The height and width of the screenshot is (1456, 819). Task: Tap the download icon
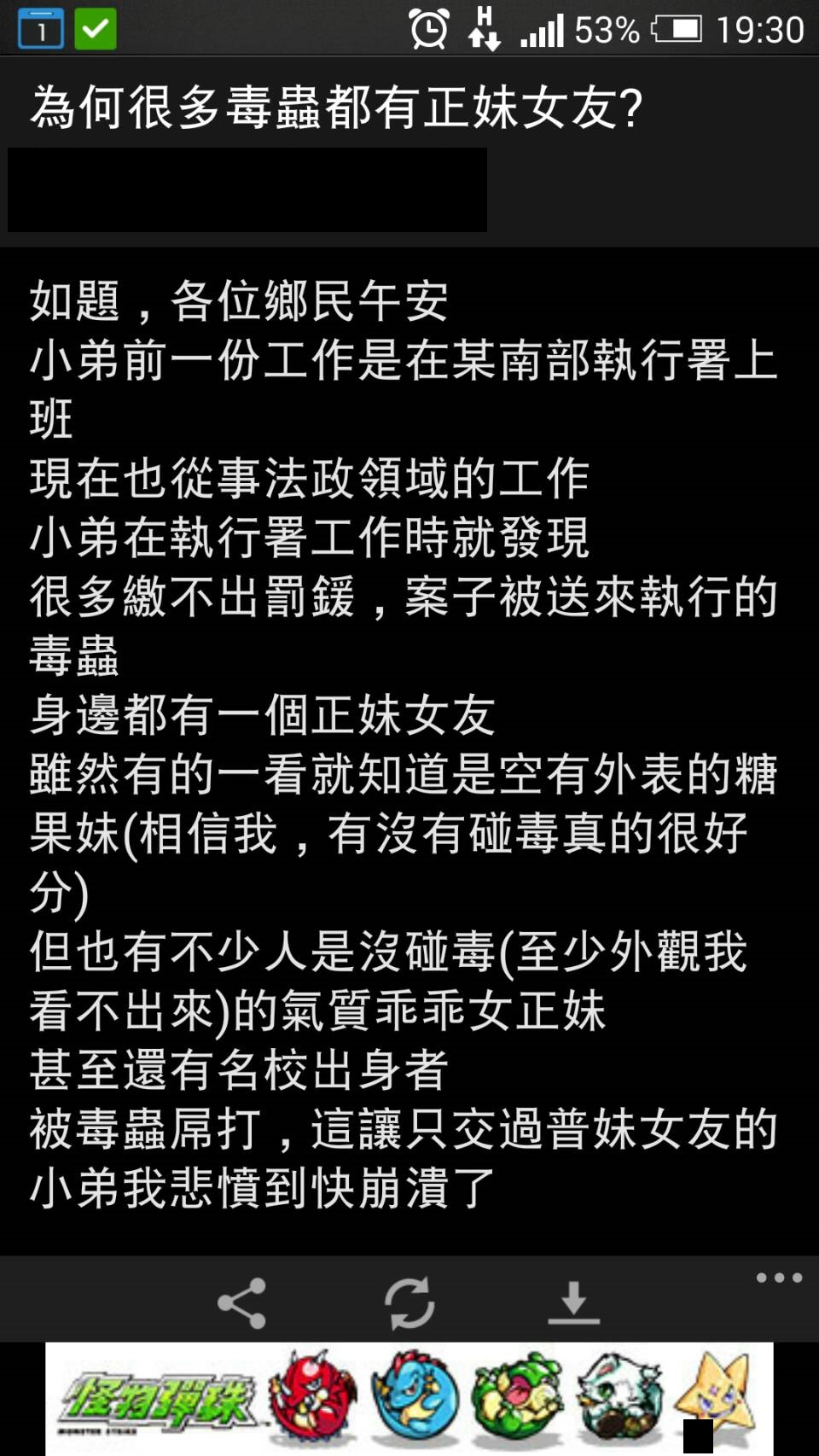click(573, 1302)
